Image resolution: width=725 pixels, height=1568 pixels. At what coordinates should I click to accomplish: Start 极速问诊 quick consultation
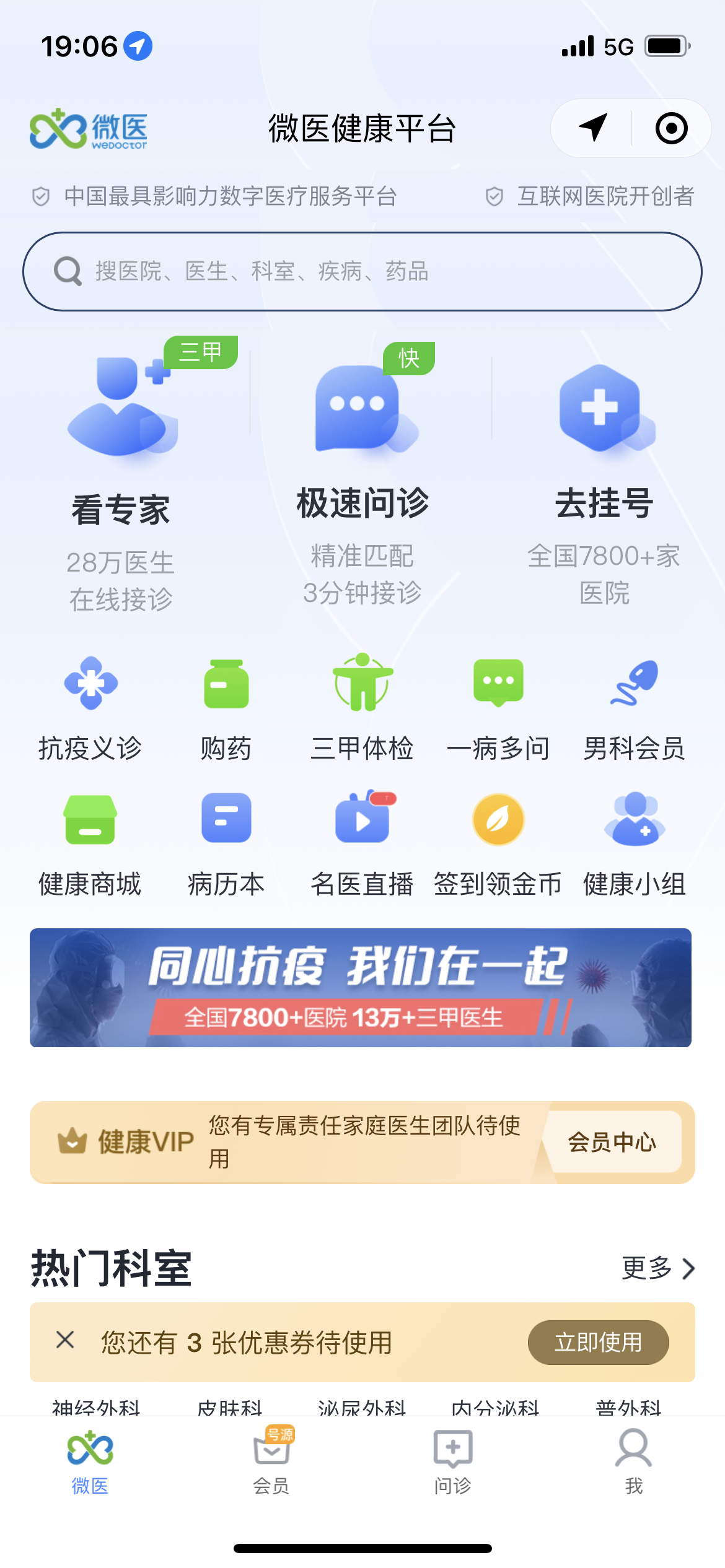click(362, 477)
